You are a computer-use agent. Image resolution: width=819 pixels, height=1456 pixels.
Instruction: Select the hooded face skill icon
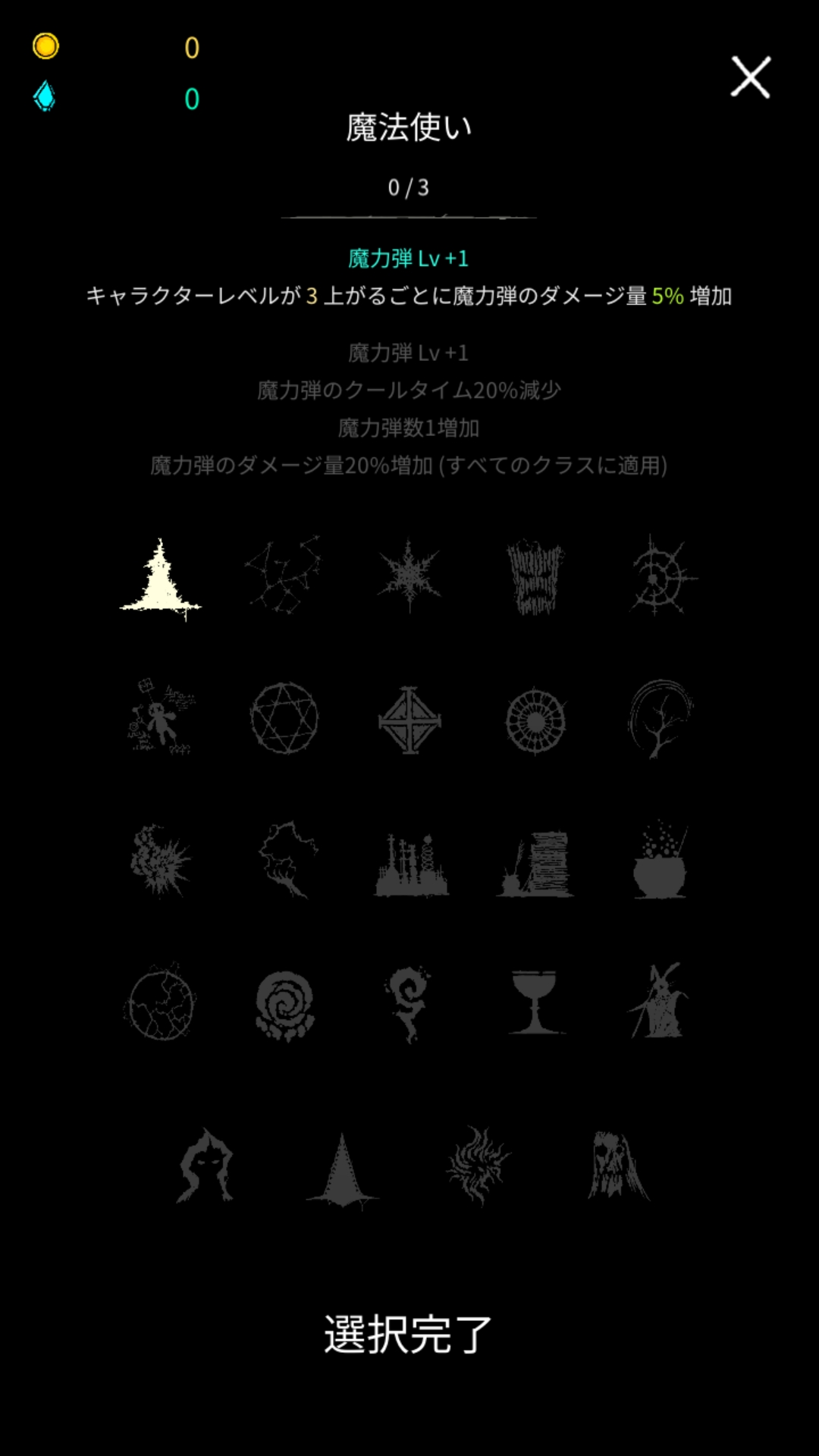coord(205,1166)
